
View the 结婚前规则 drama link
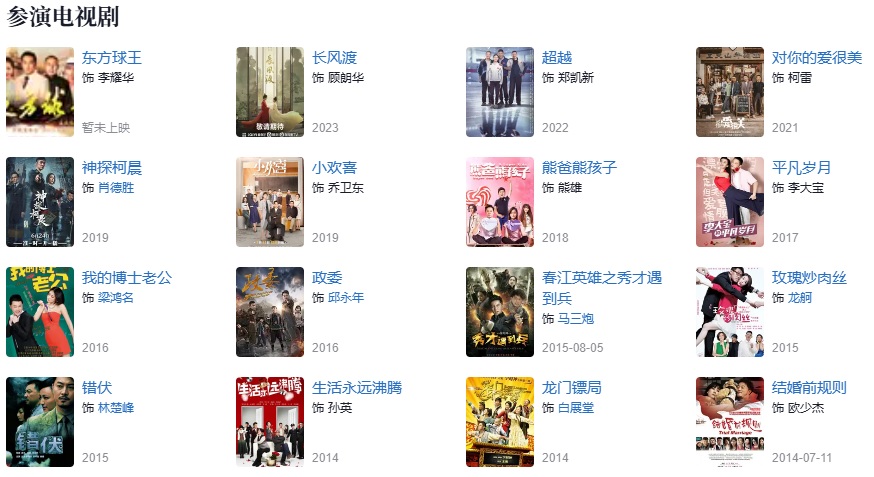[x=809, y=388]
